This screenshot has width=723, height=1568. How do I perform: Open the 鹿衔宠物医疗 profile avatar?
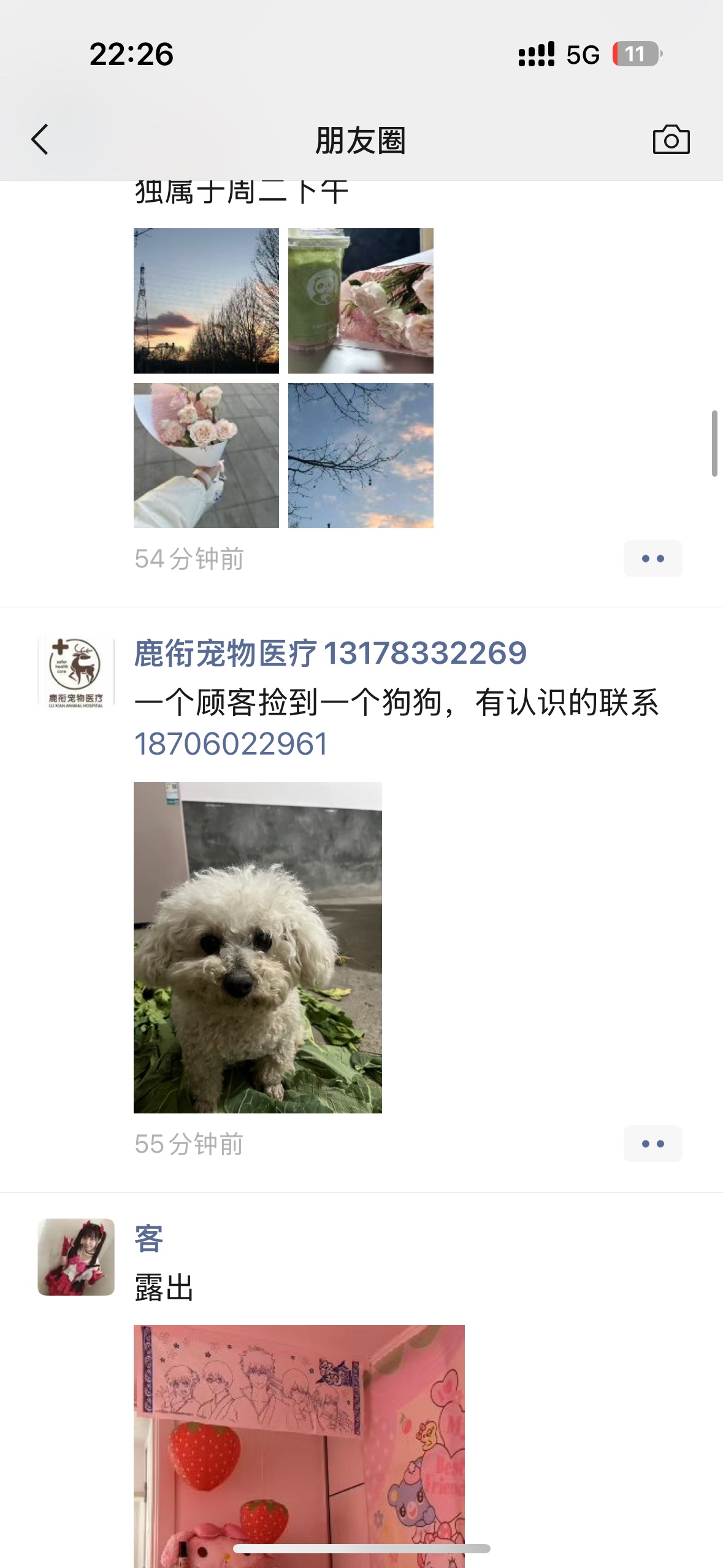(76, 673)
